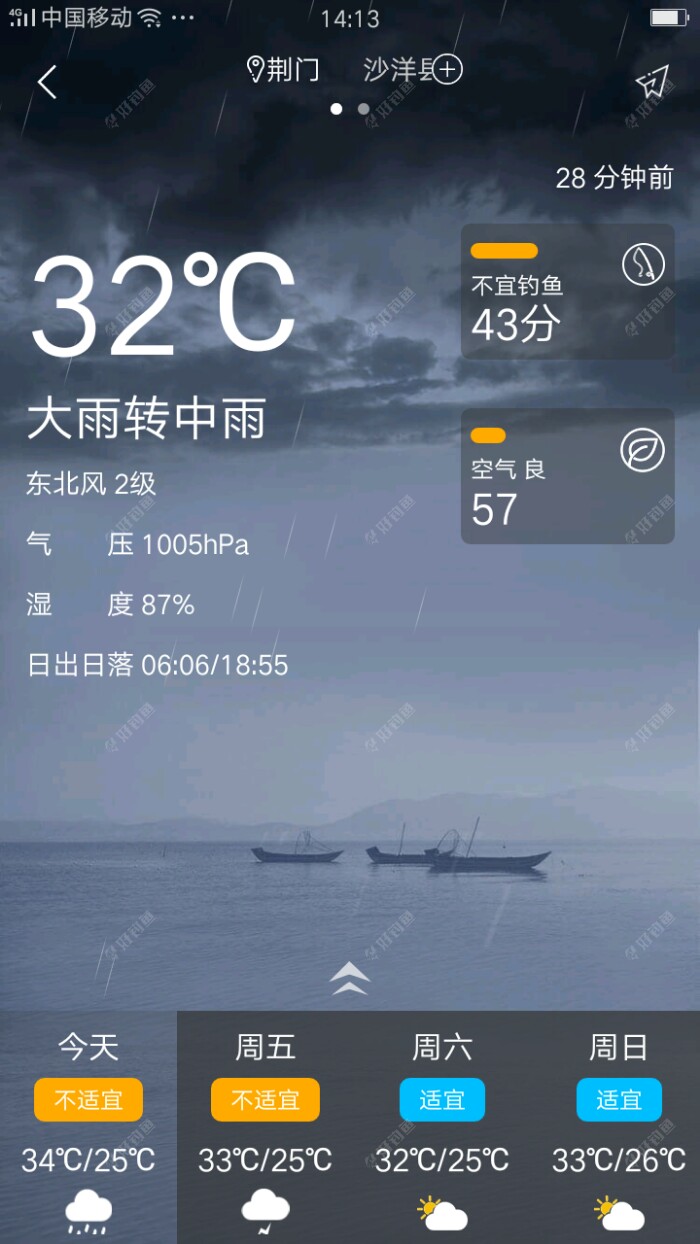Check the 周日 forecast
This screenshot has width=700, height=1244.
(619, 1127)
